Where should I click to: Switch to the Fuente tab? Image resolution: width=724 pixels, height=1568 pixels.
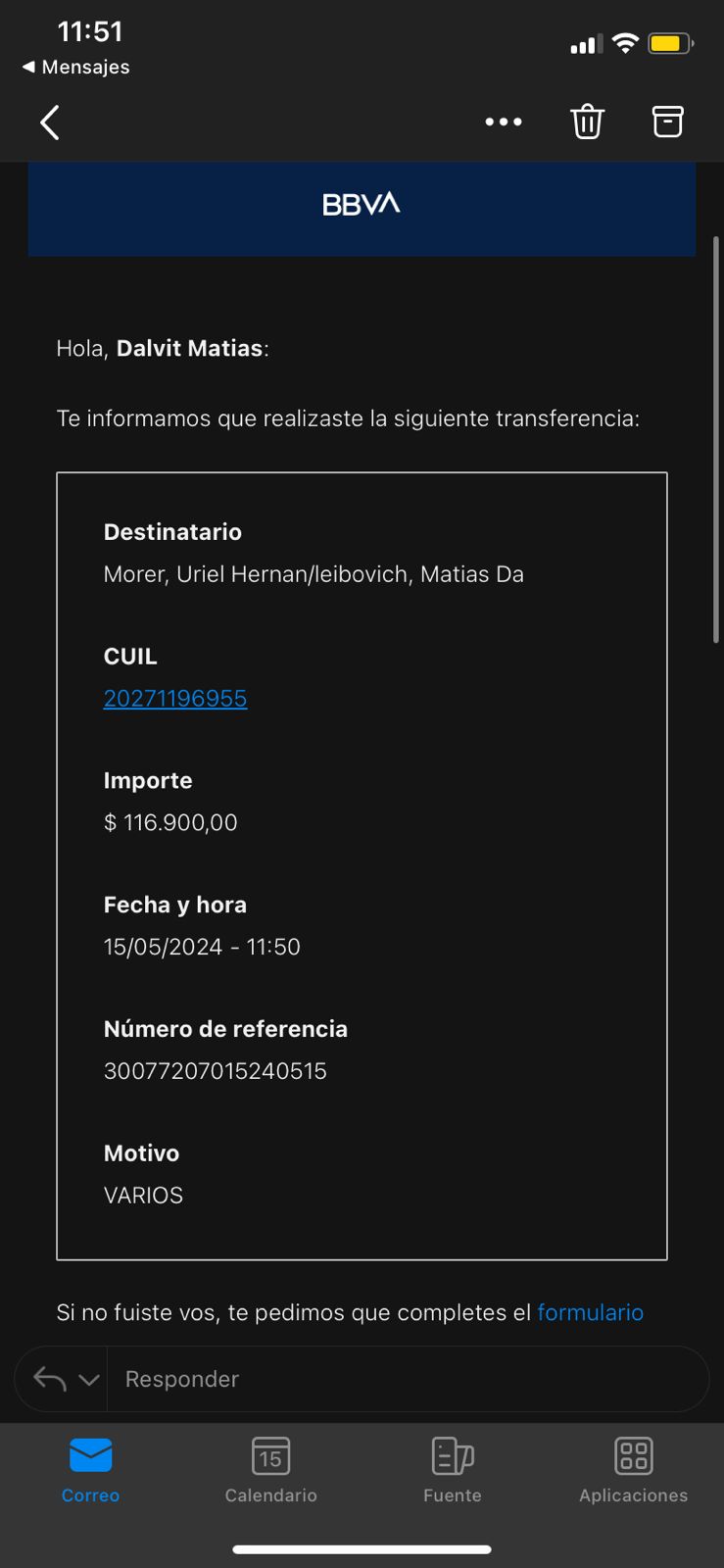click(452, 1469)
